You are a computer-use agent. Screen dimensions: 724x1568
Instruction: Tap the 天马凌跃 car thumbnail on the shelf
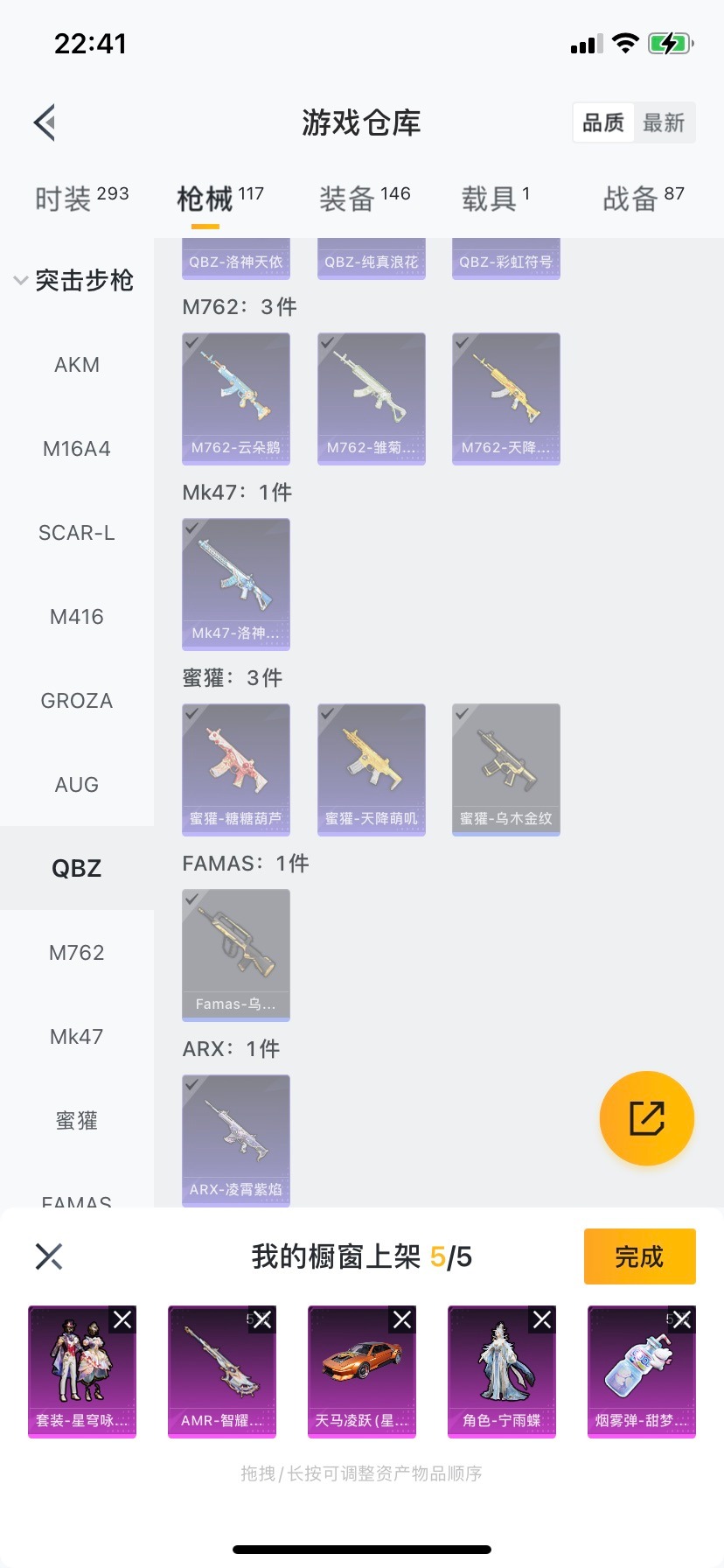(361, 1371)
